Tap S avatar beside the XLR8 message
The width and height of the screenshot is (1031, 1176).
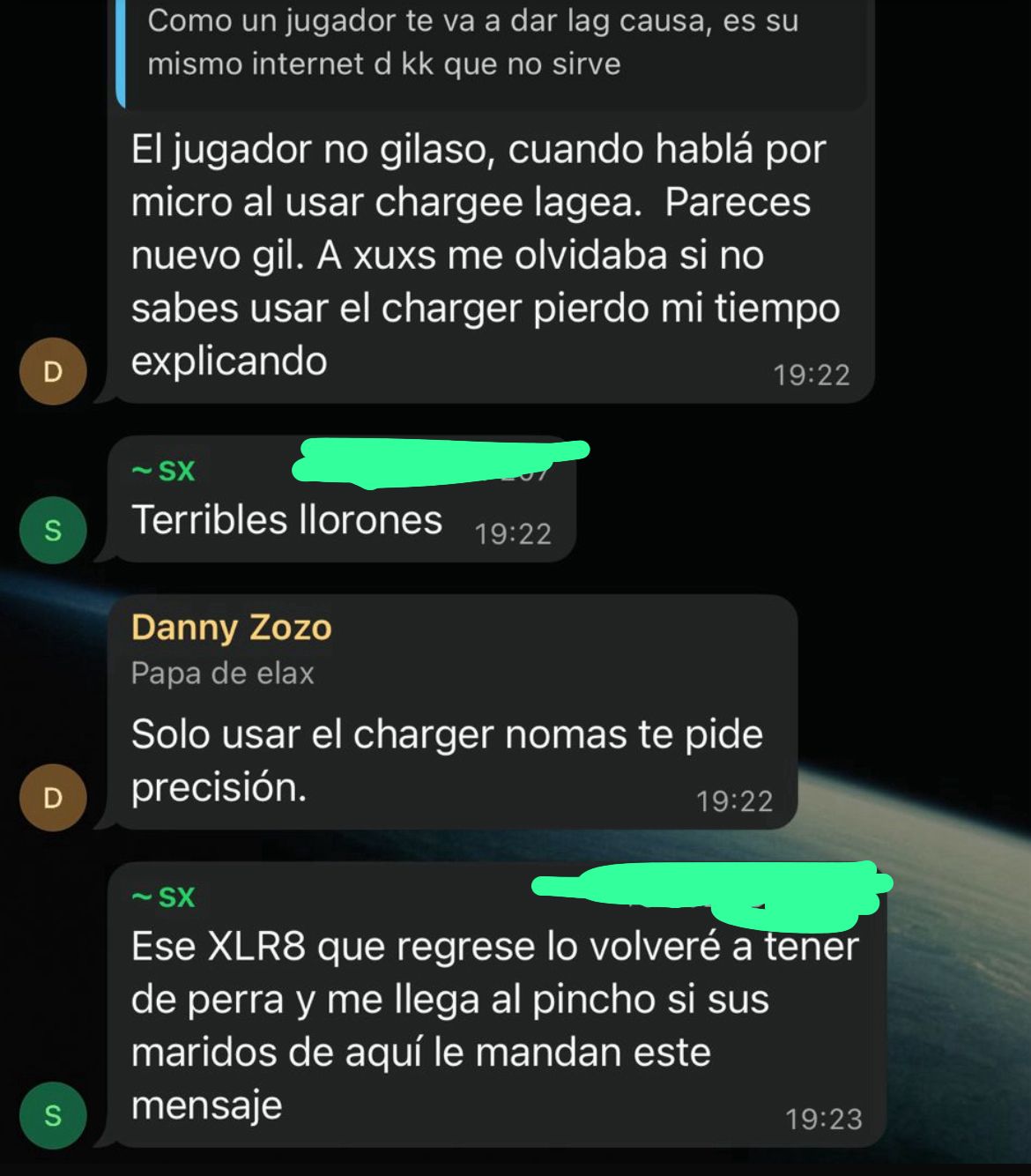click(x=53, y=1115)
